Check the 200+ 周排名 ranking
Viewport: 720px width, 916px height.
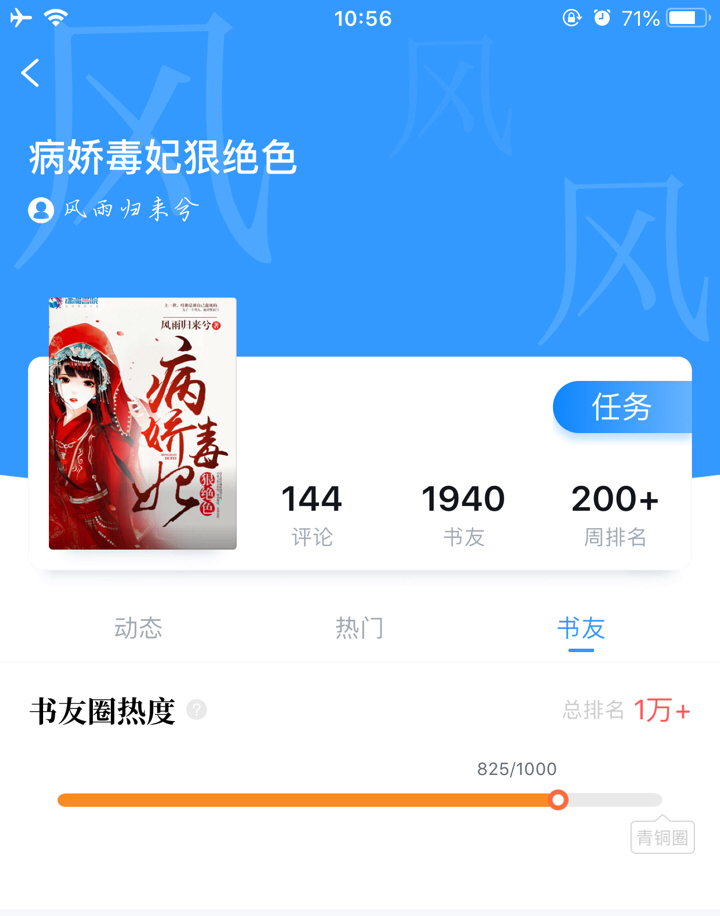615,514
